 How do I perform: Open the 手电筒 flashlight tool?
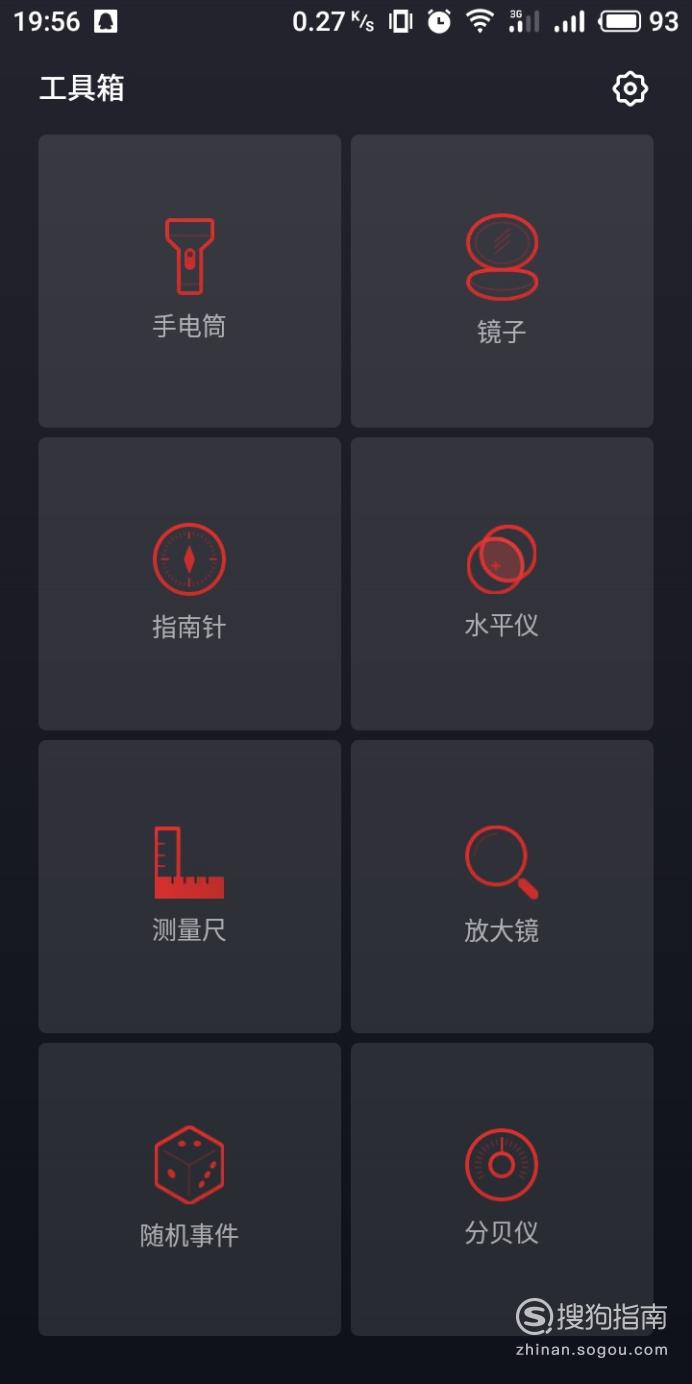(x=190, y=281)
